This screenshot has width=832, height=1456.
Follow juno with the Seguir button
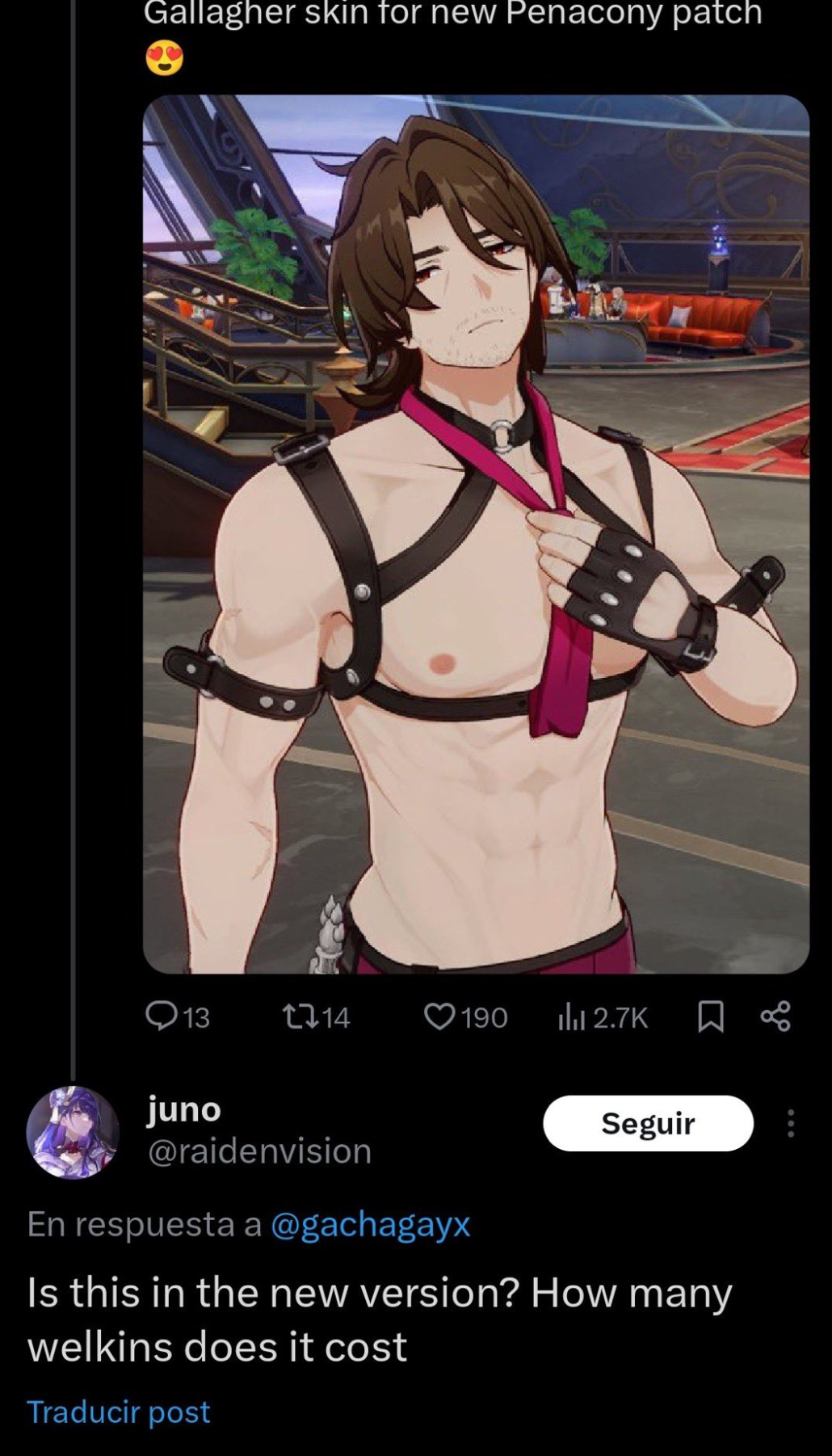(649, 1123)
